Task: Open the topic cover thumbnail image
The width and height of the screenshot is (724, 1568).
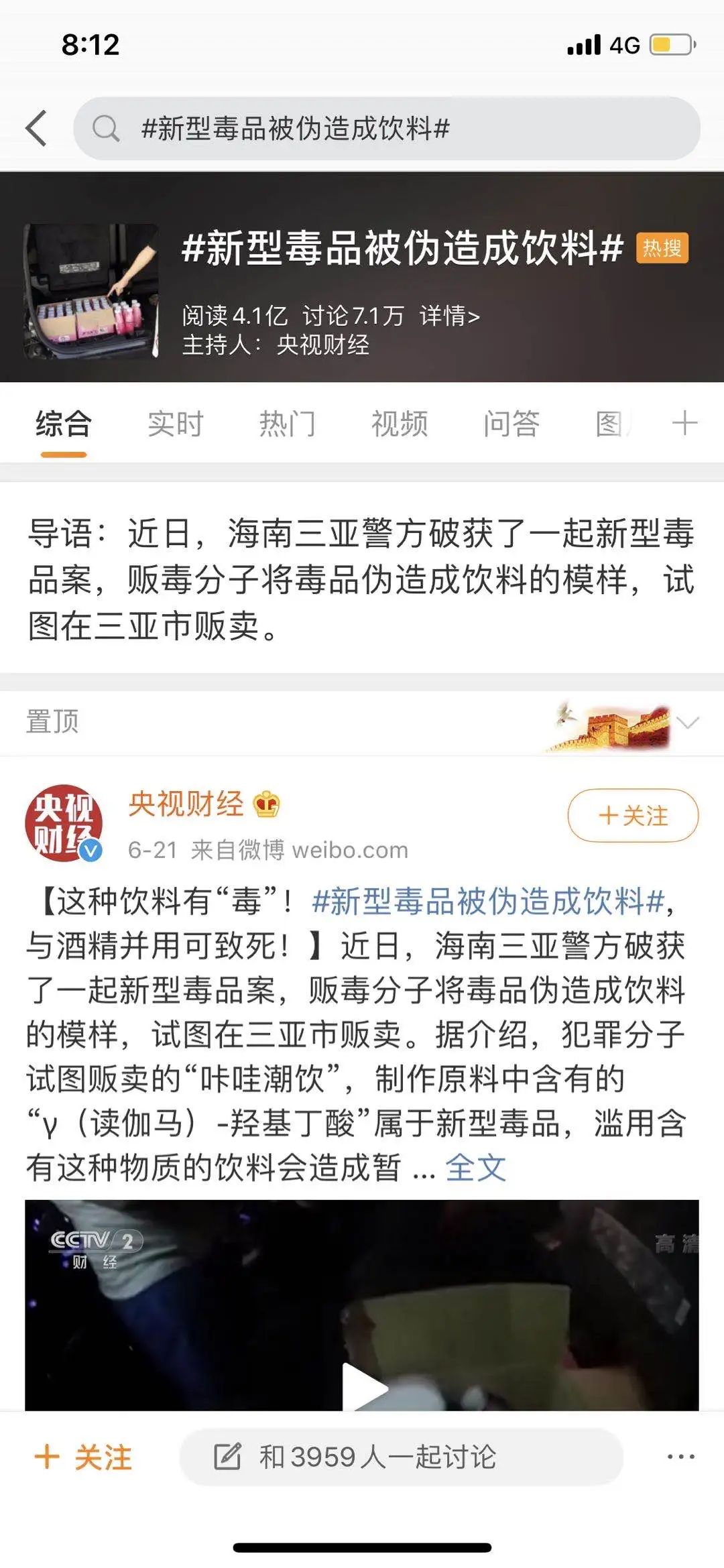Action: (91, 292)
